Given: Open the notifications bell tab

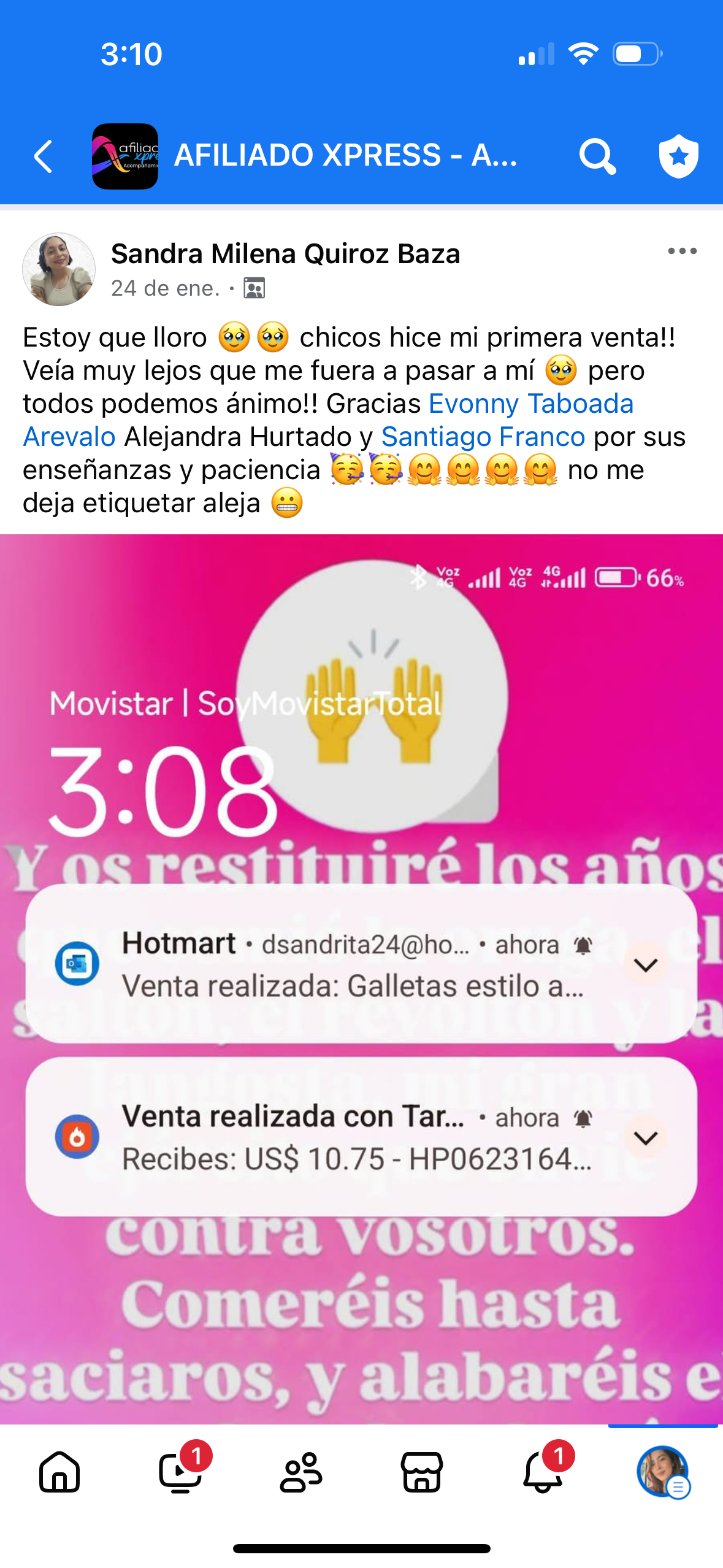Looking at the screenshot, I should point(543,1471).
